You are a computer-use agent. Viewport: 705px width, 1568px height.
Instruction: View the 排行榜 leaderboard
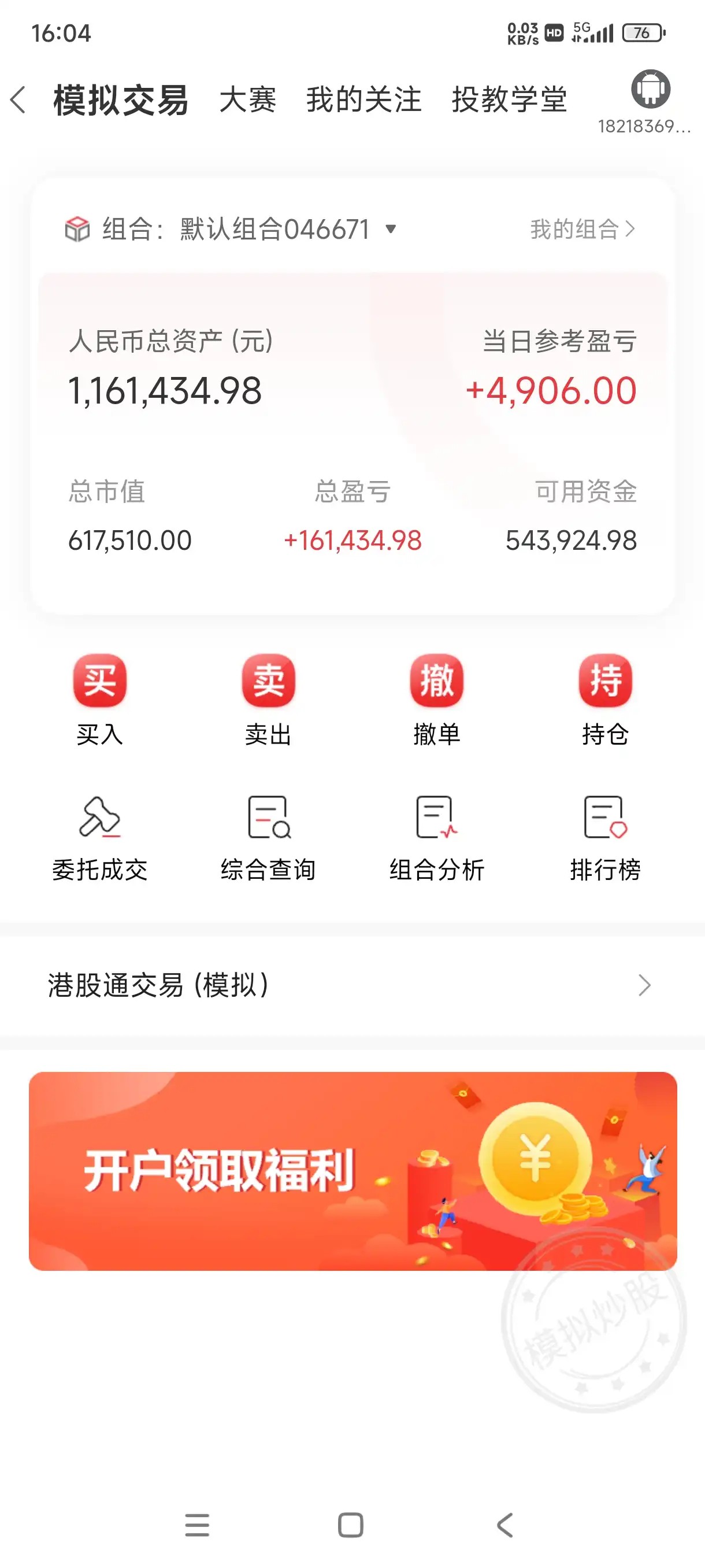click(x=605, y=838)
